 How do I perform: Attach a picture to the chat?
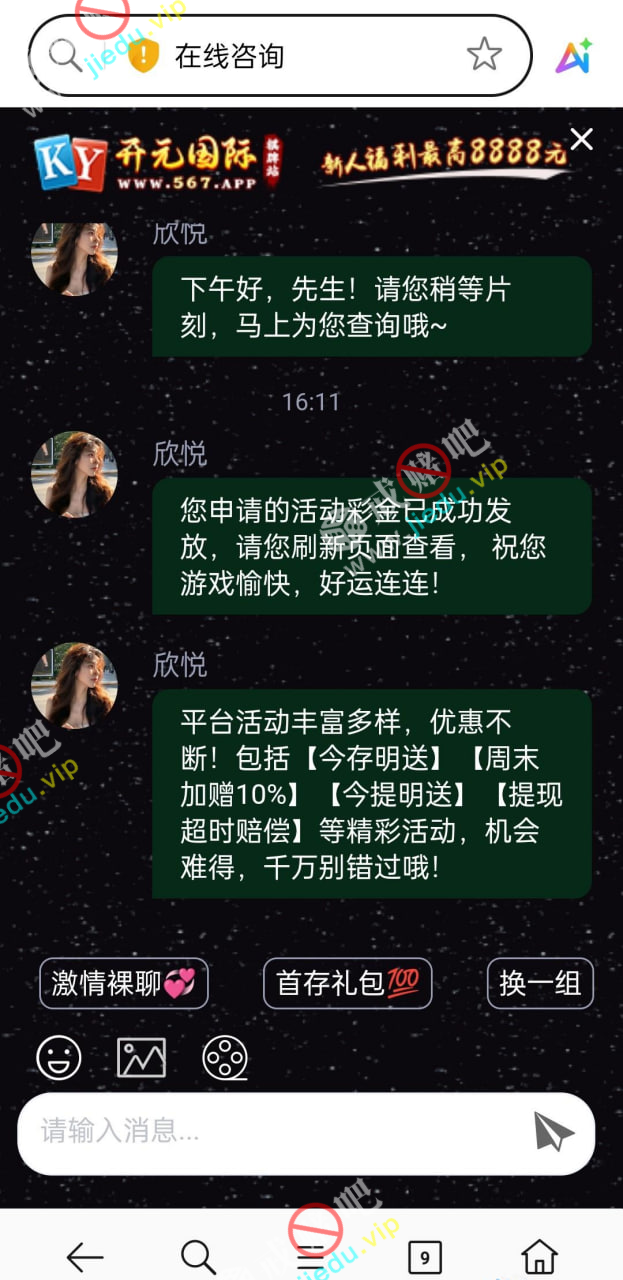[141, 1057]
